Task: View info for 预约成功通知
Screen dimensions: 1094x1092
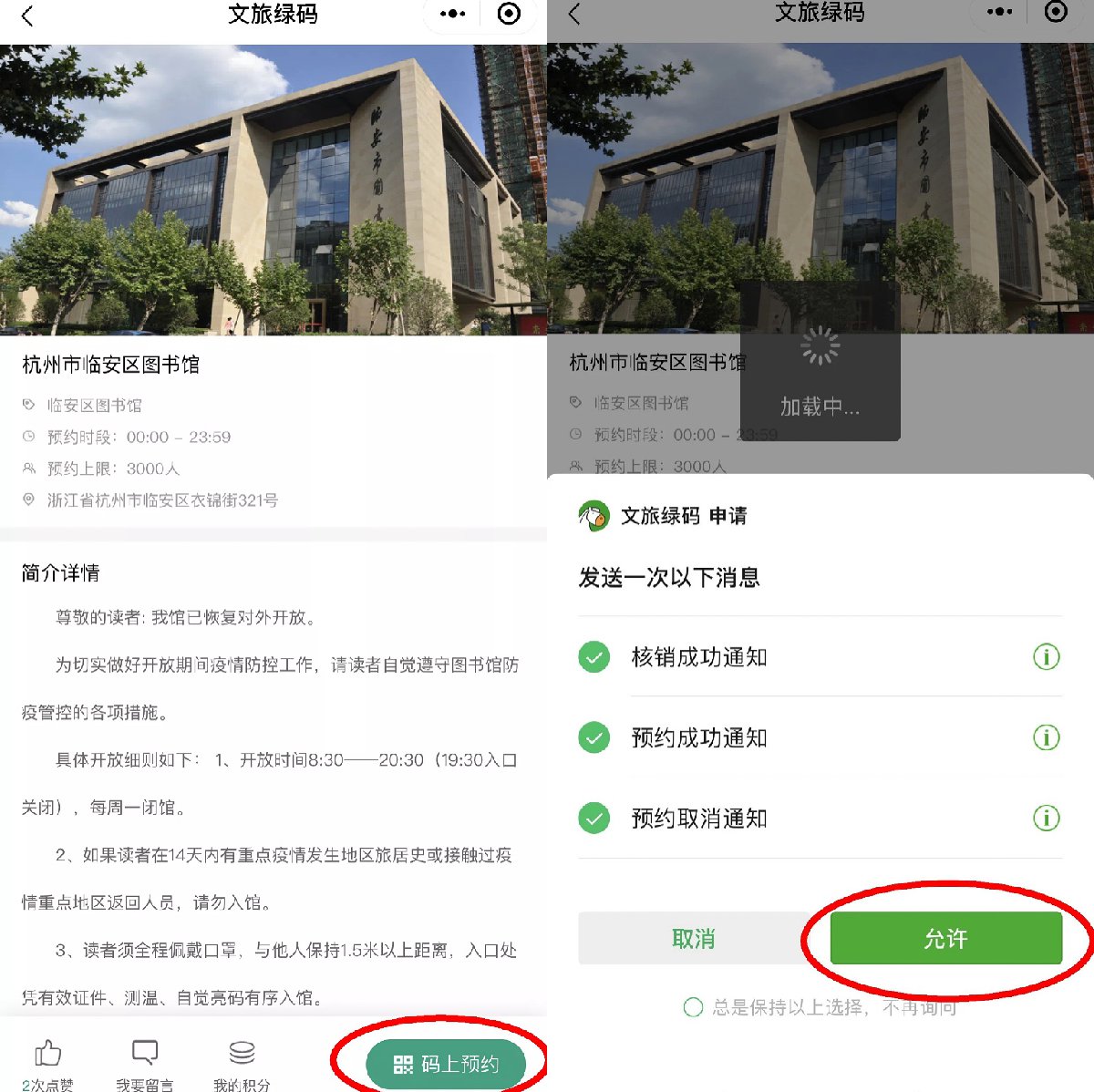Action: tap(1046, 737)
